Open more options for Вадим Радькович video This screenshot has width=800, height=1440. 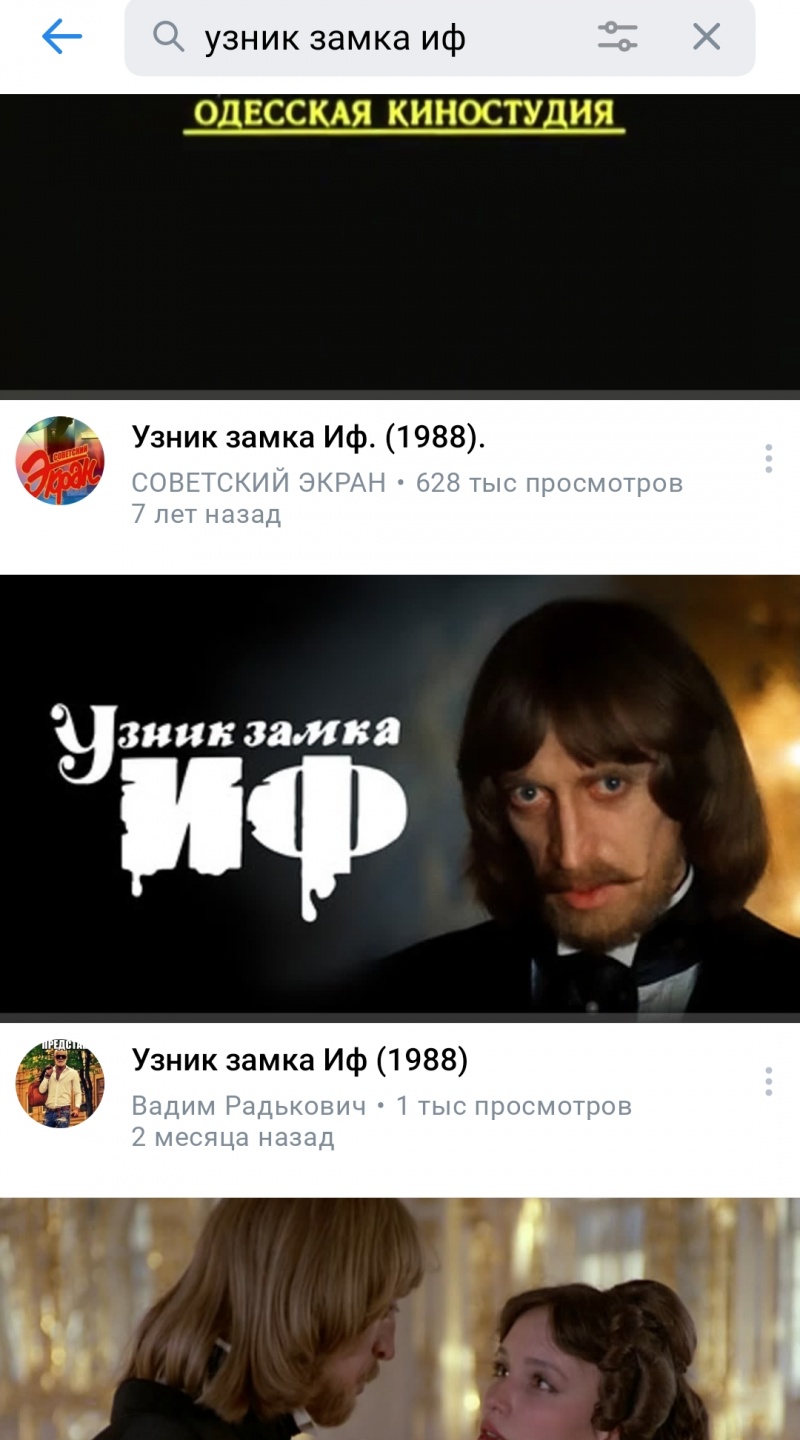click(x=768, y=1082)
